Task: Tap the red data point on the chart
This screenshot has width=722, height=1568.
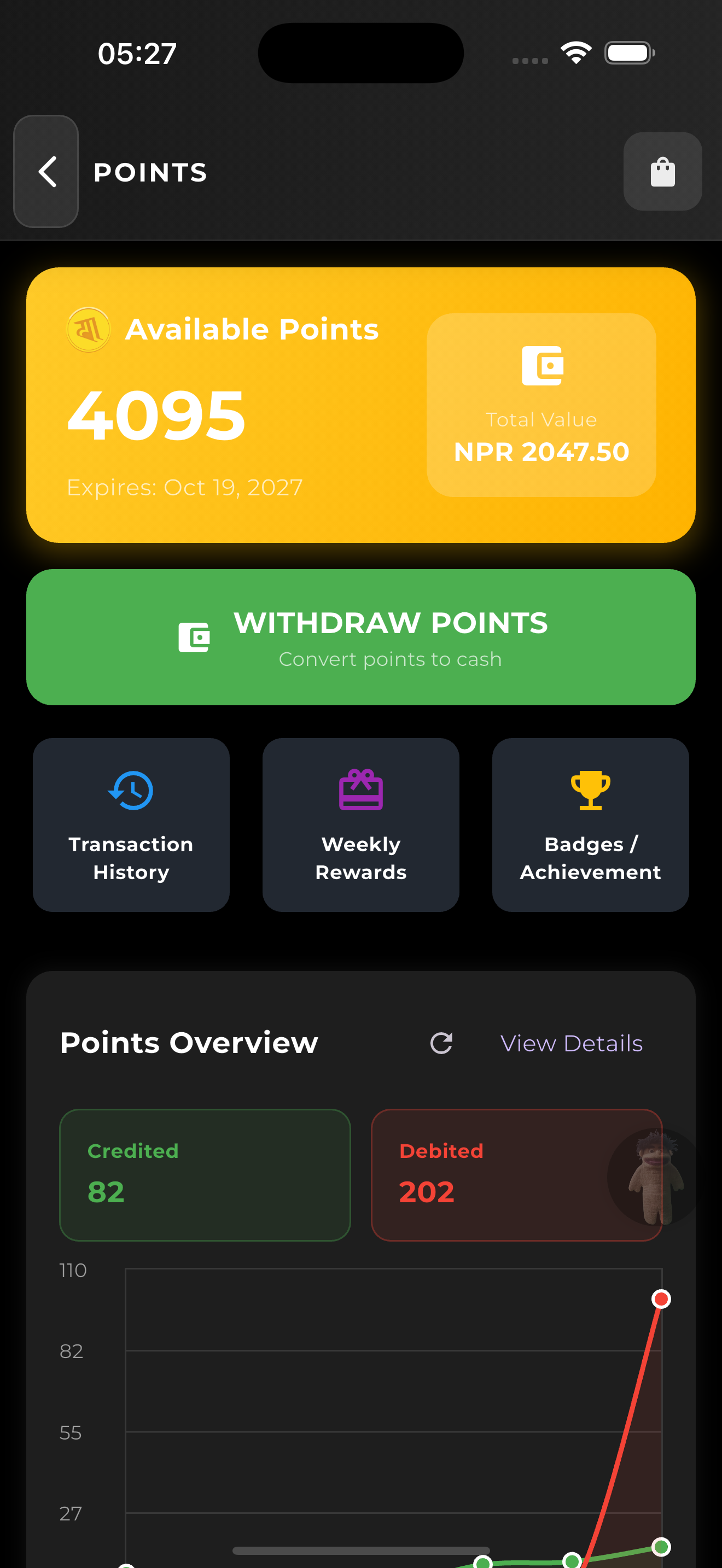Action: [662, 1300]
